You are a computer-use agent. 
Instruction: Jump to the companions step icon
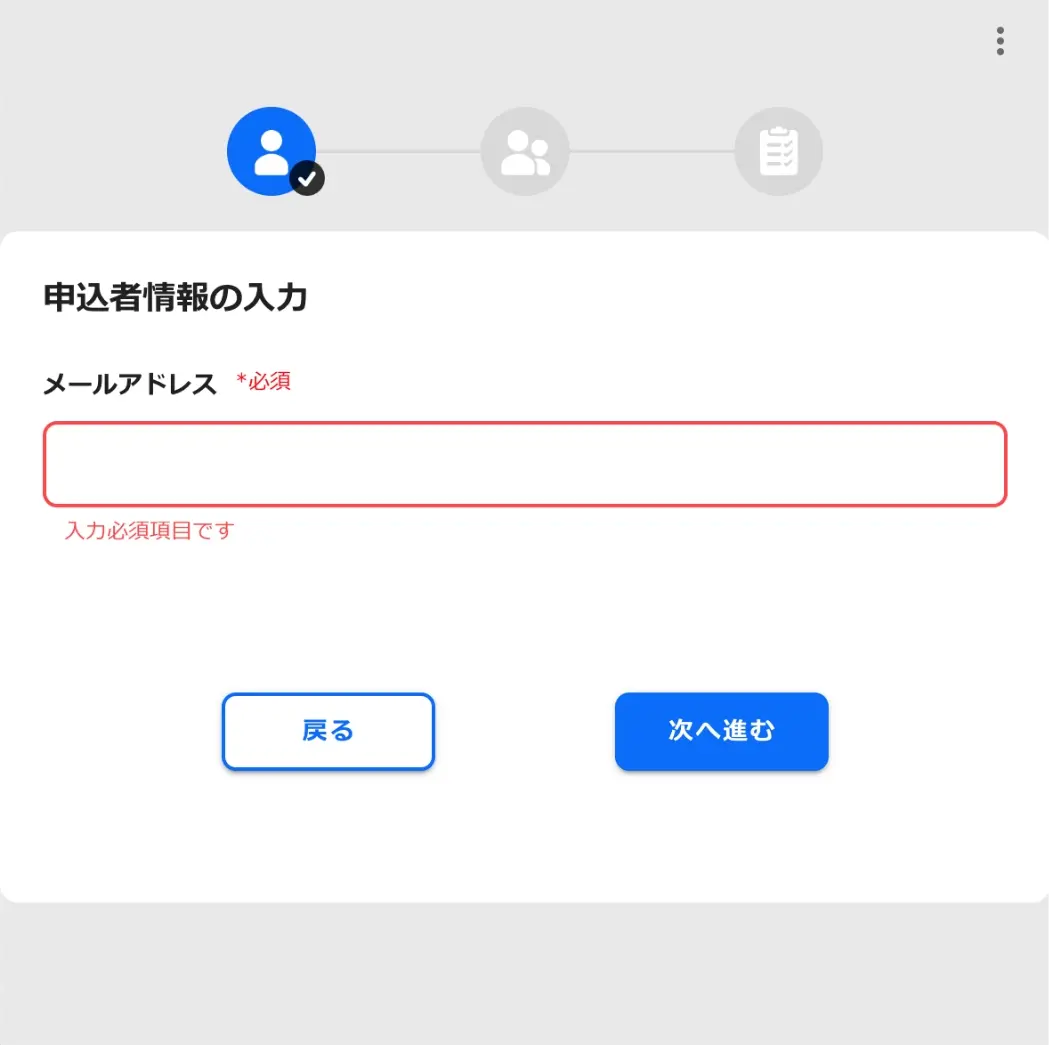tap(525, 151)
